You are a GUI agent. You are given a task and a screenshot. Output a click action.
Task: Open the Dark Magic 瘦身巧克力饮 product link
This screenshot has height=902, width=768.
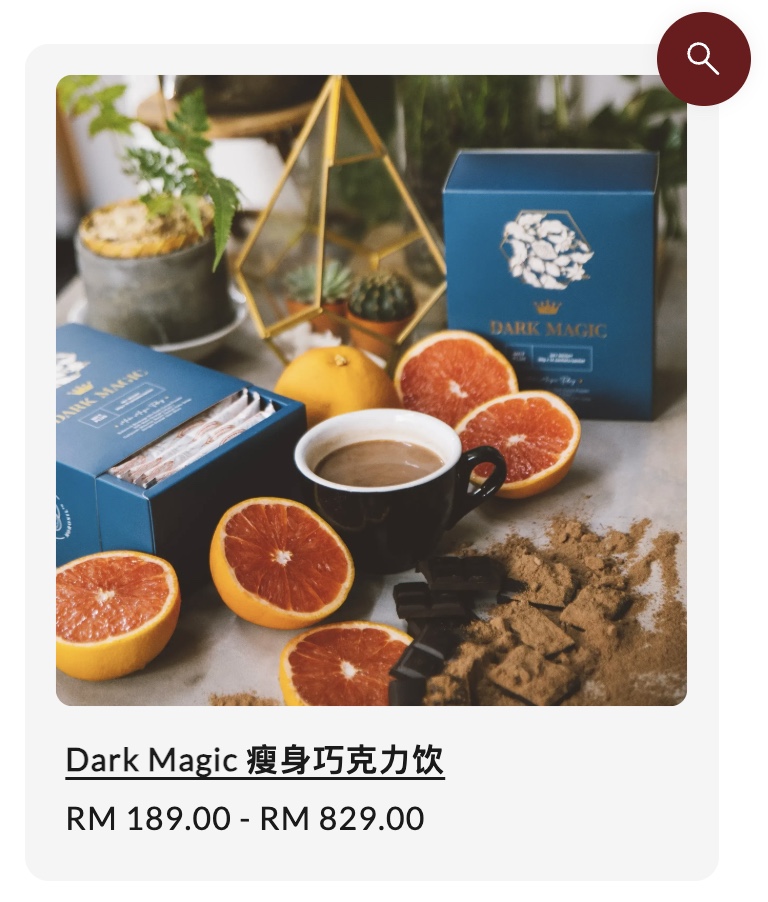(255, 760)
